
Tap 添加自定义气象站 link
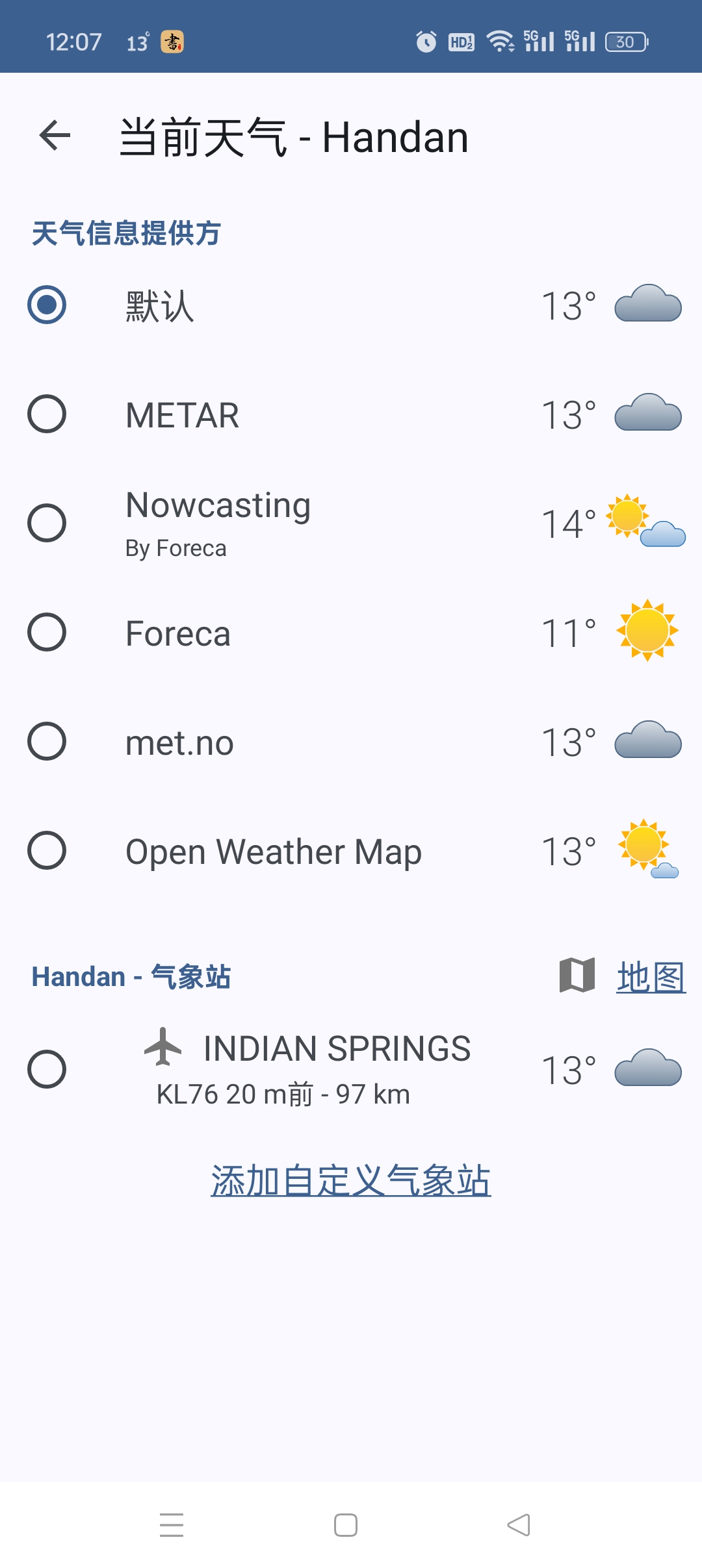tap(351, 1180)
